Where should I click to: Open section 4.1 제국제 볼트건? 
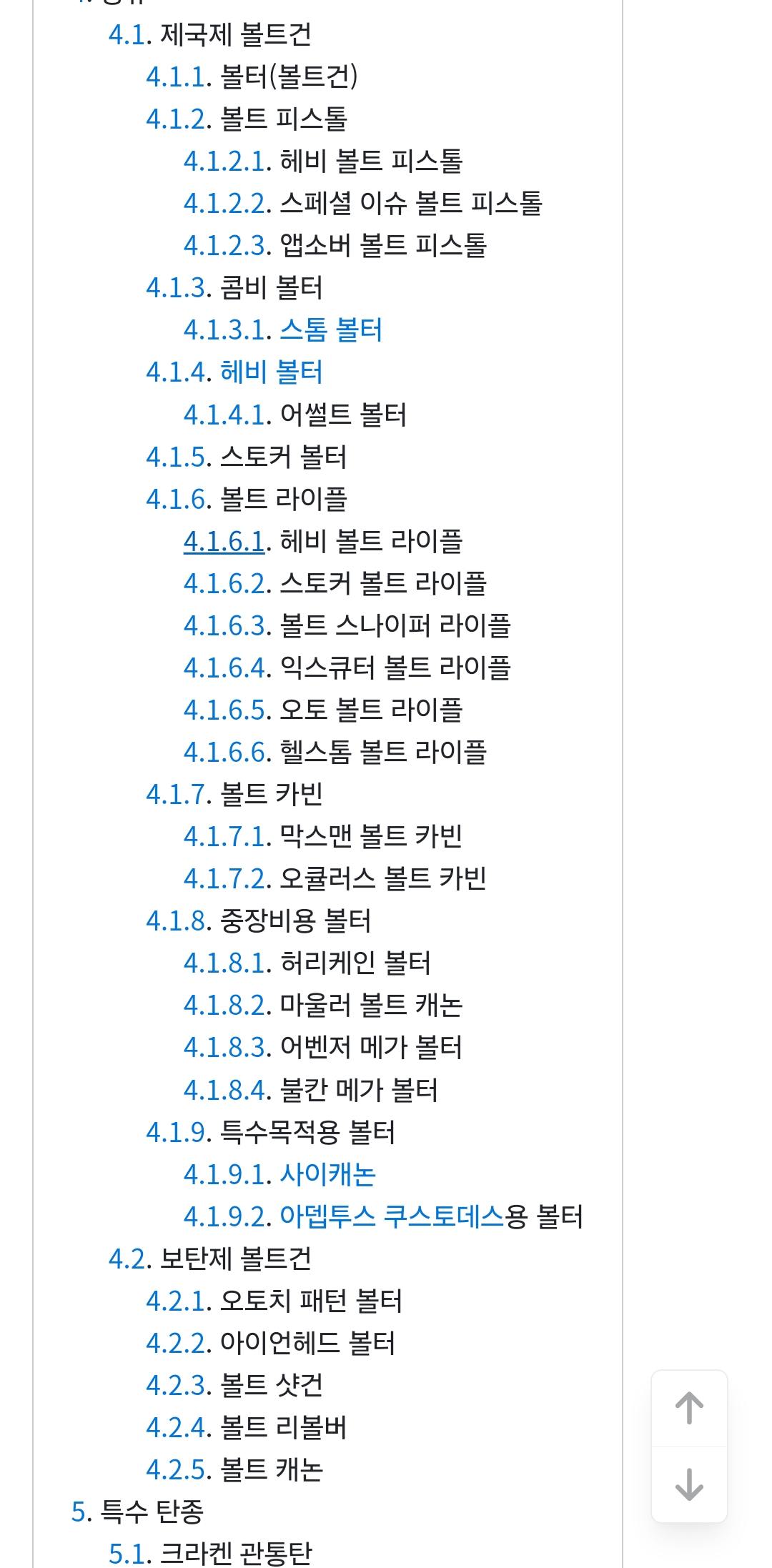(x=127, y=34)
